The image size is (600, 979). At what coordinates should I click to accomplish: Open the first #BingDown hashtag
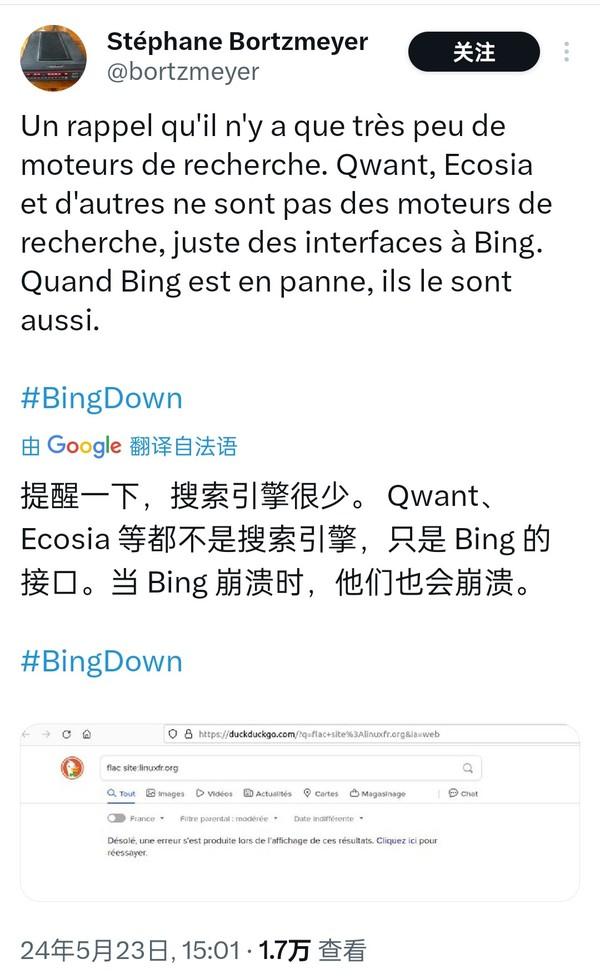pyautogui.click(x=102, y=398)
